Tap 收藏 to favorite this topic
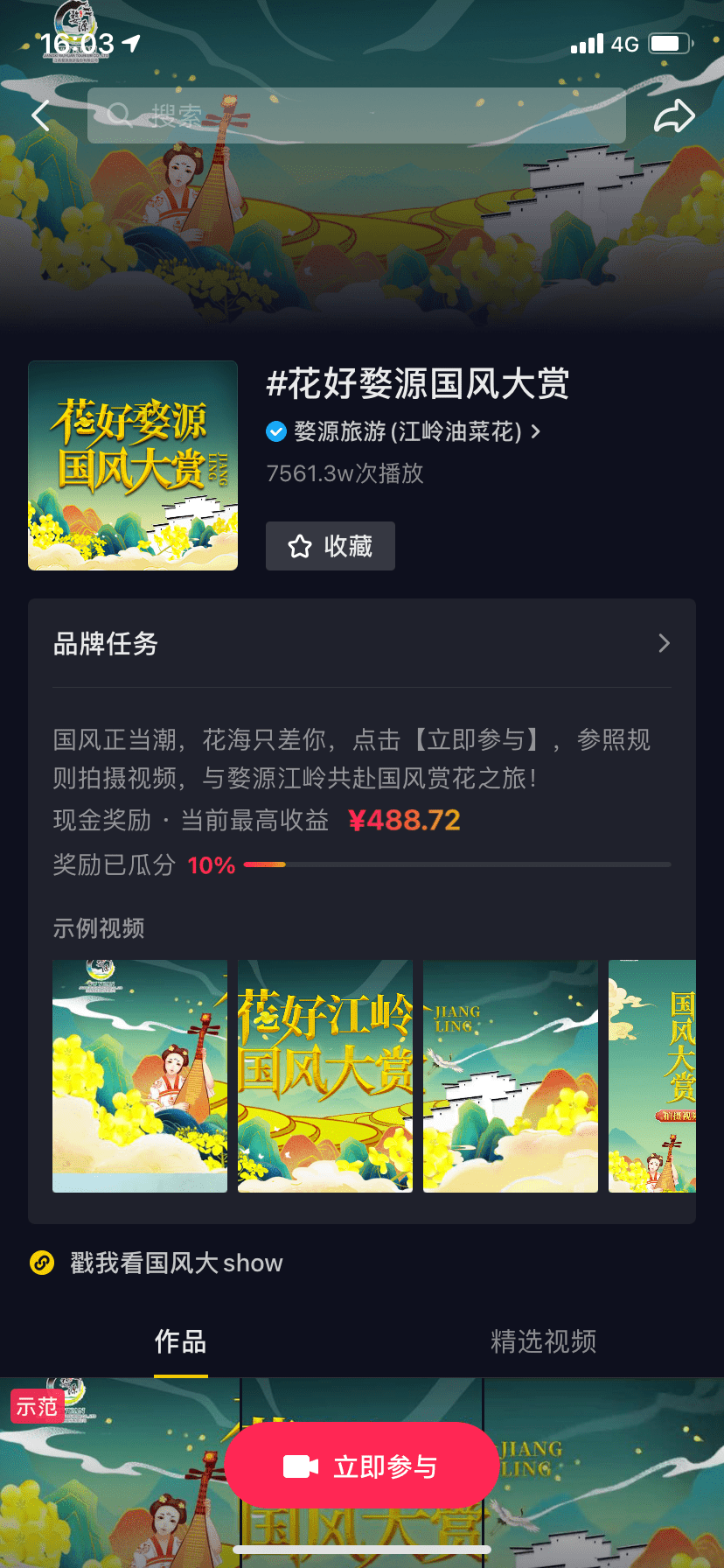Viewport: 724px width, 1568px height. pos(331,546)
